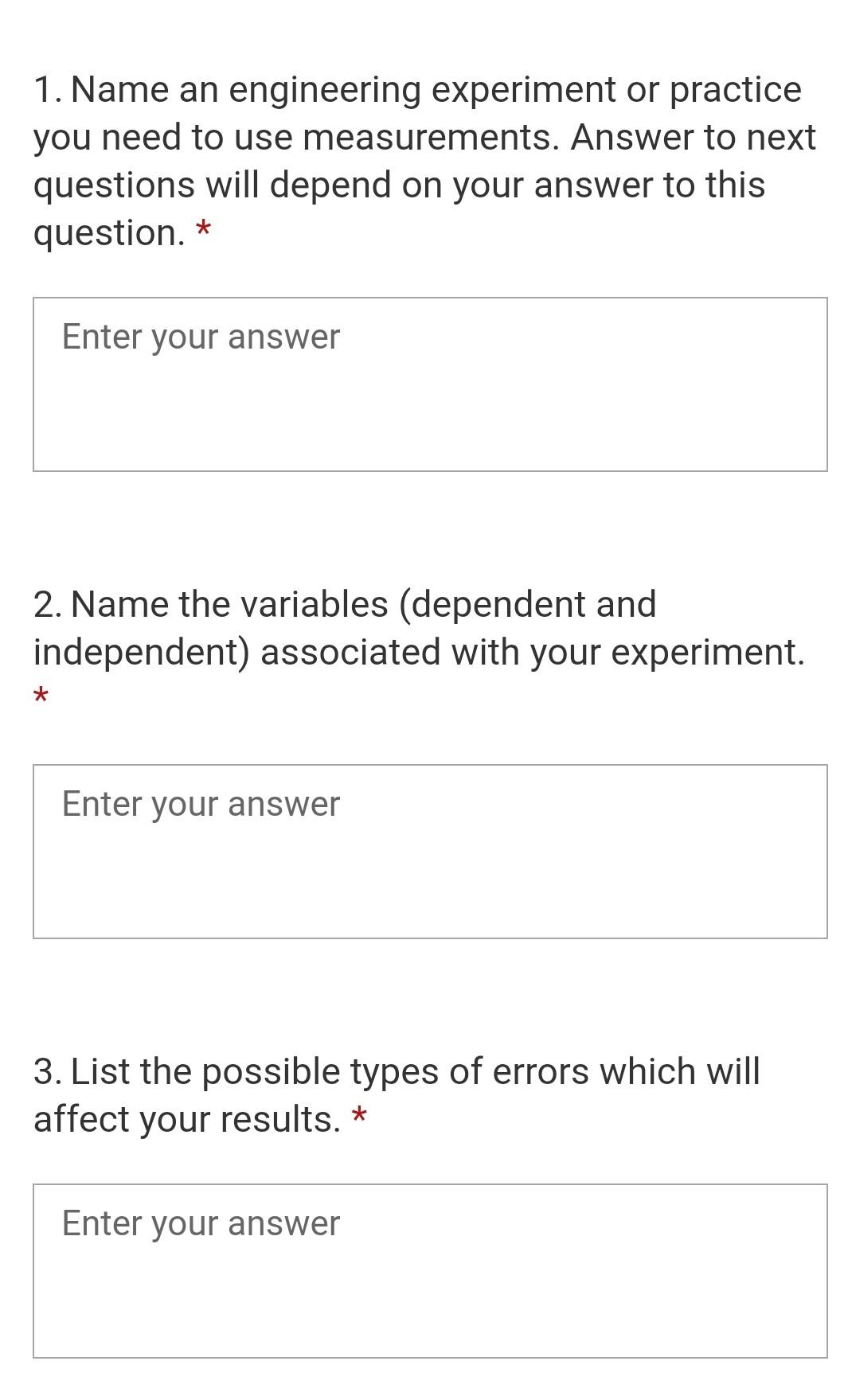Select the answer field for types of errors

click(x=430, y=1271)
